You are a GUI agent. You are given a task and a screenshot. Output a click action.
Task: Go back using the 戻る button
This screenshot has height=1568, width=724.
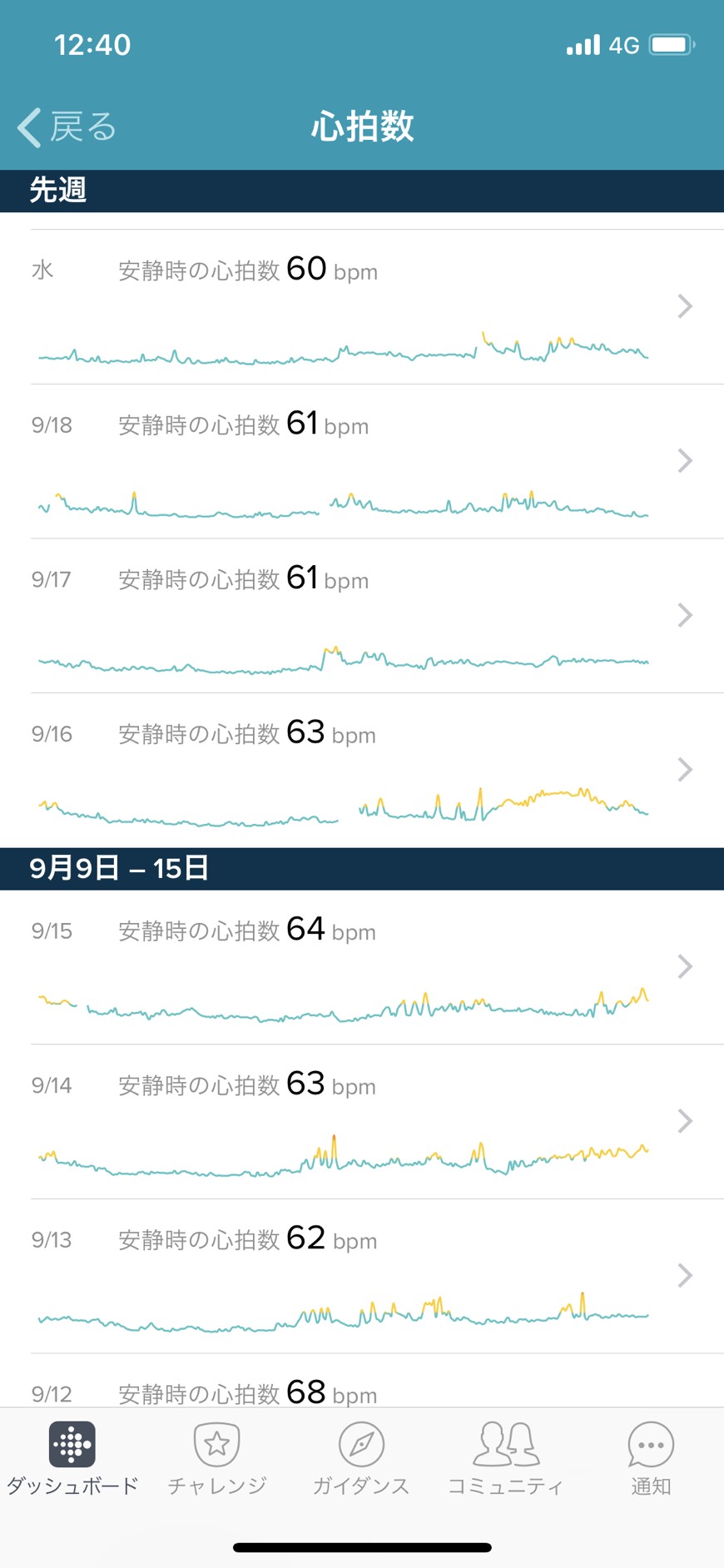coord(67,127)
